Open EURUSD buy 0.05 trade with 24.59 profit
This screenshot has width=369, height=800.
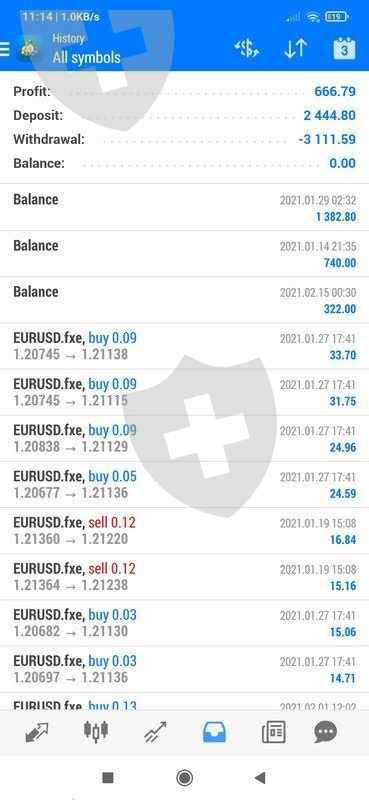(x=184, y=485)
